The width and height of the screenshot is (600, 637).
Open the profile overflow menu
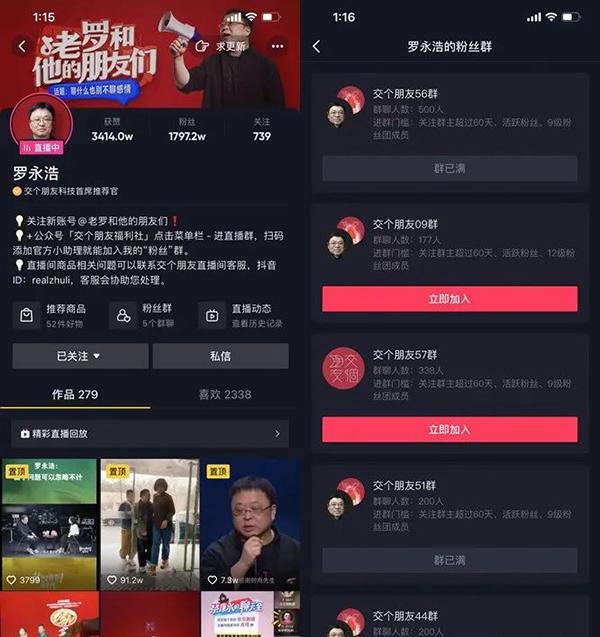pos(278,46)
